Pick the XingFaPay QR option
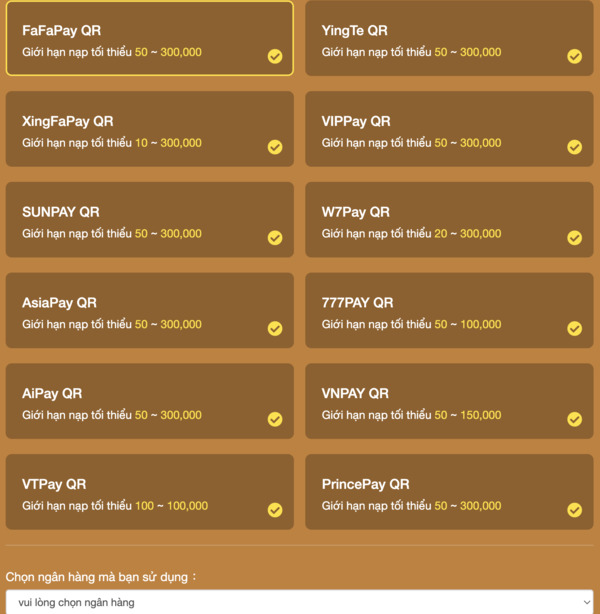 [150, 130]
